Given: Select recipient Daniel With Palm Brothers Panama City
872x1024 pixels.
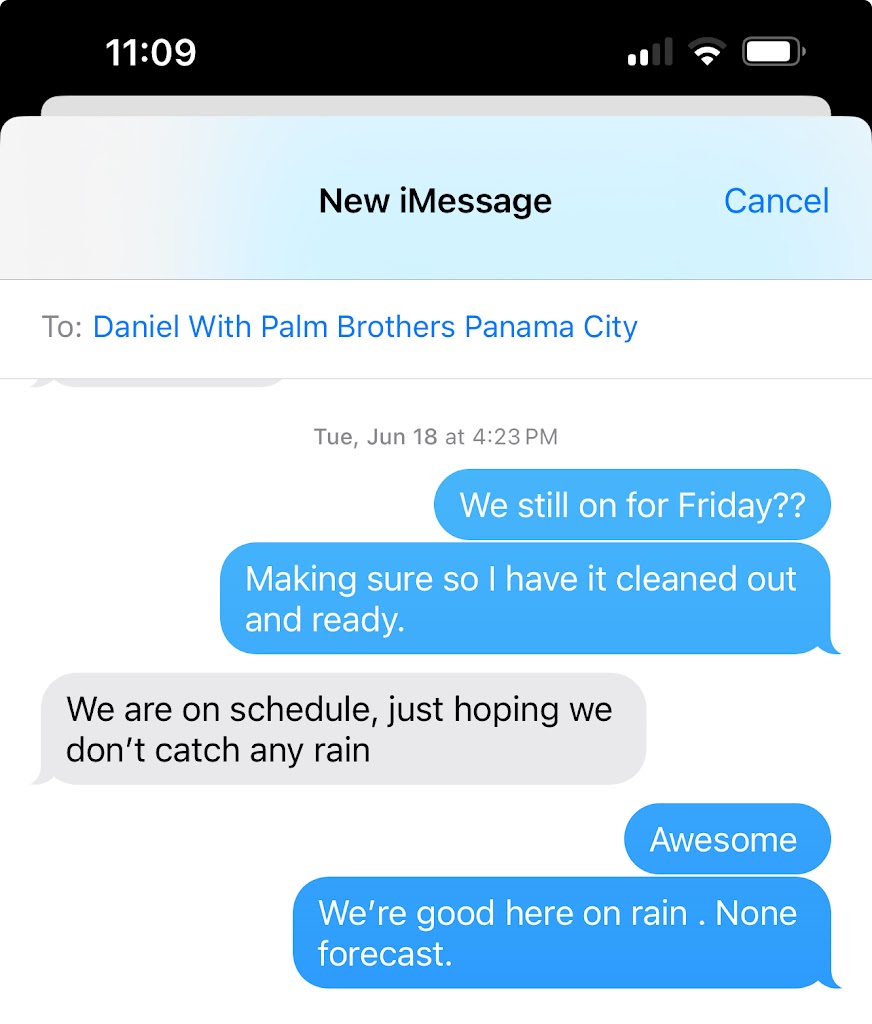Looking at the screenshot, I should point(365,327).
